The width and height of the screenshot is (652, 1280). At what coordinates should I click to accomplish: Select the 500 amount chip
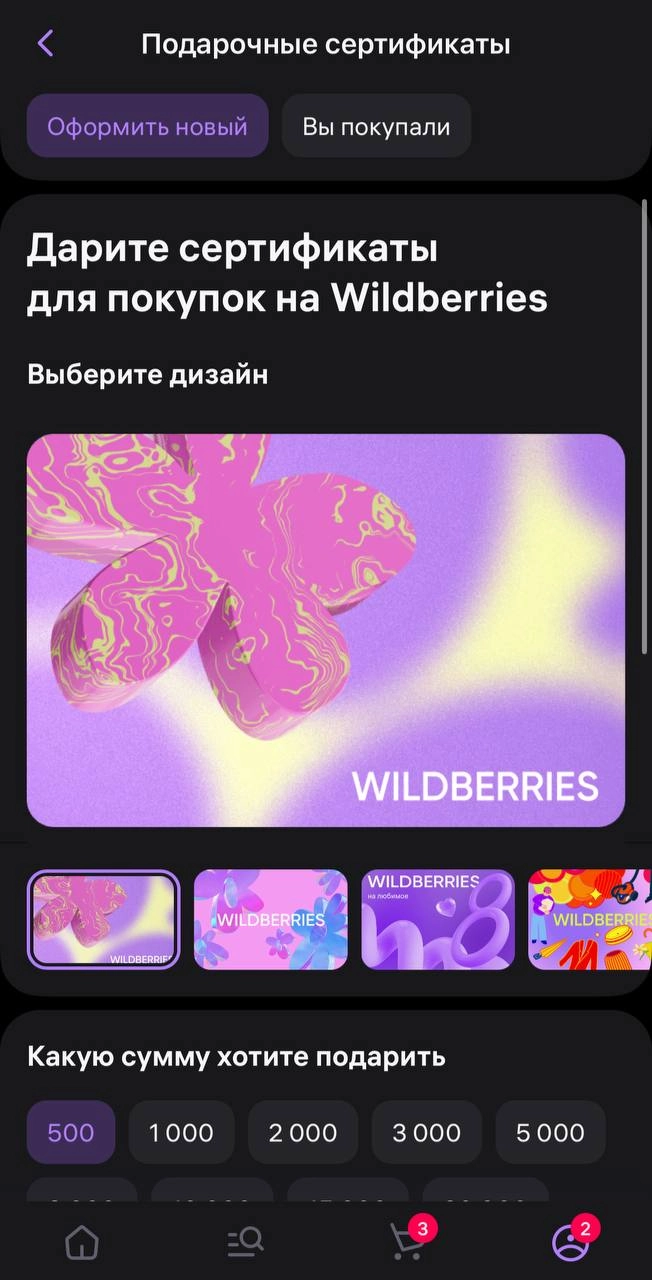[x=71, y=1132]
